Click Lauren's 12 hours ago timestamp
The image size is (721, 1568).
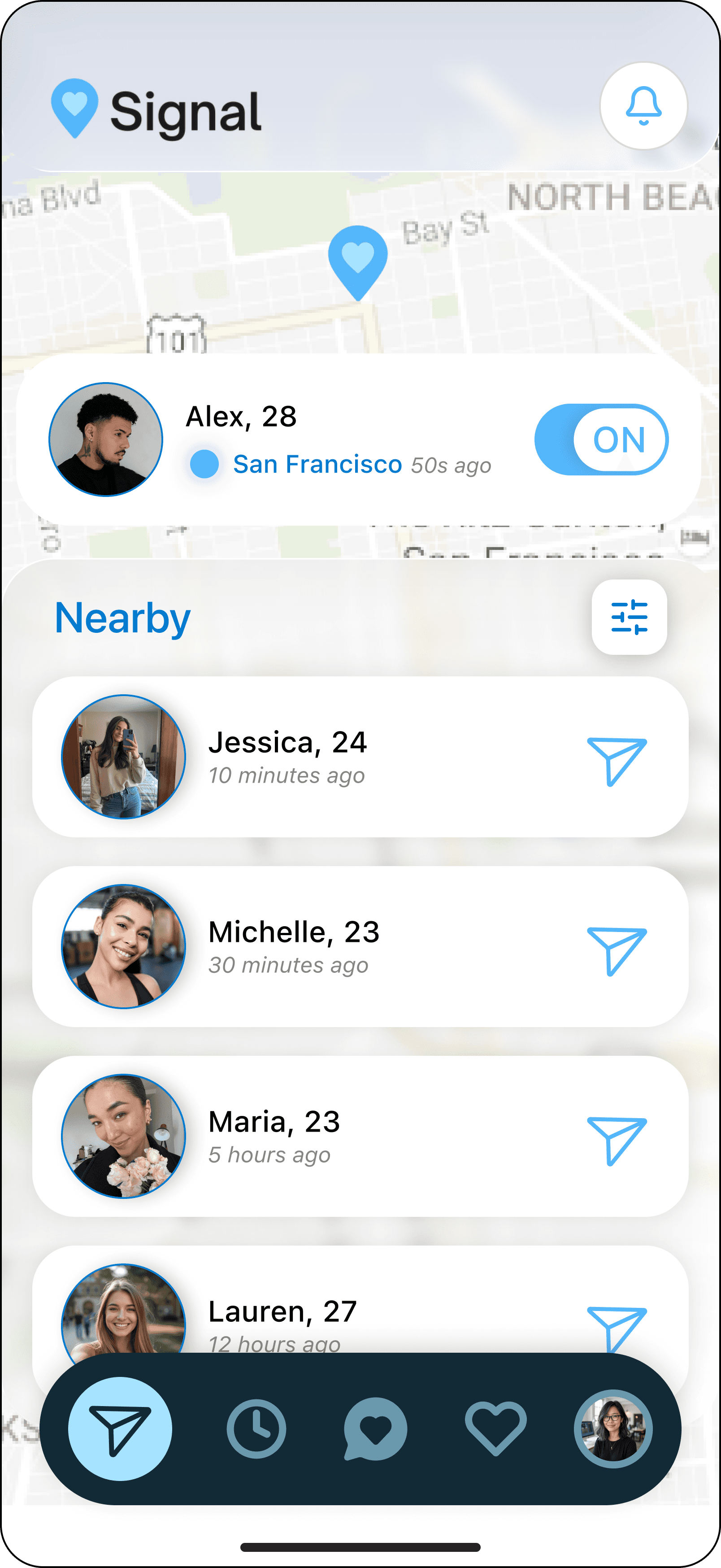click(x=274, y=1343)
